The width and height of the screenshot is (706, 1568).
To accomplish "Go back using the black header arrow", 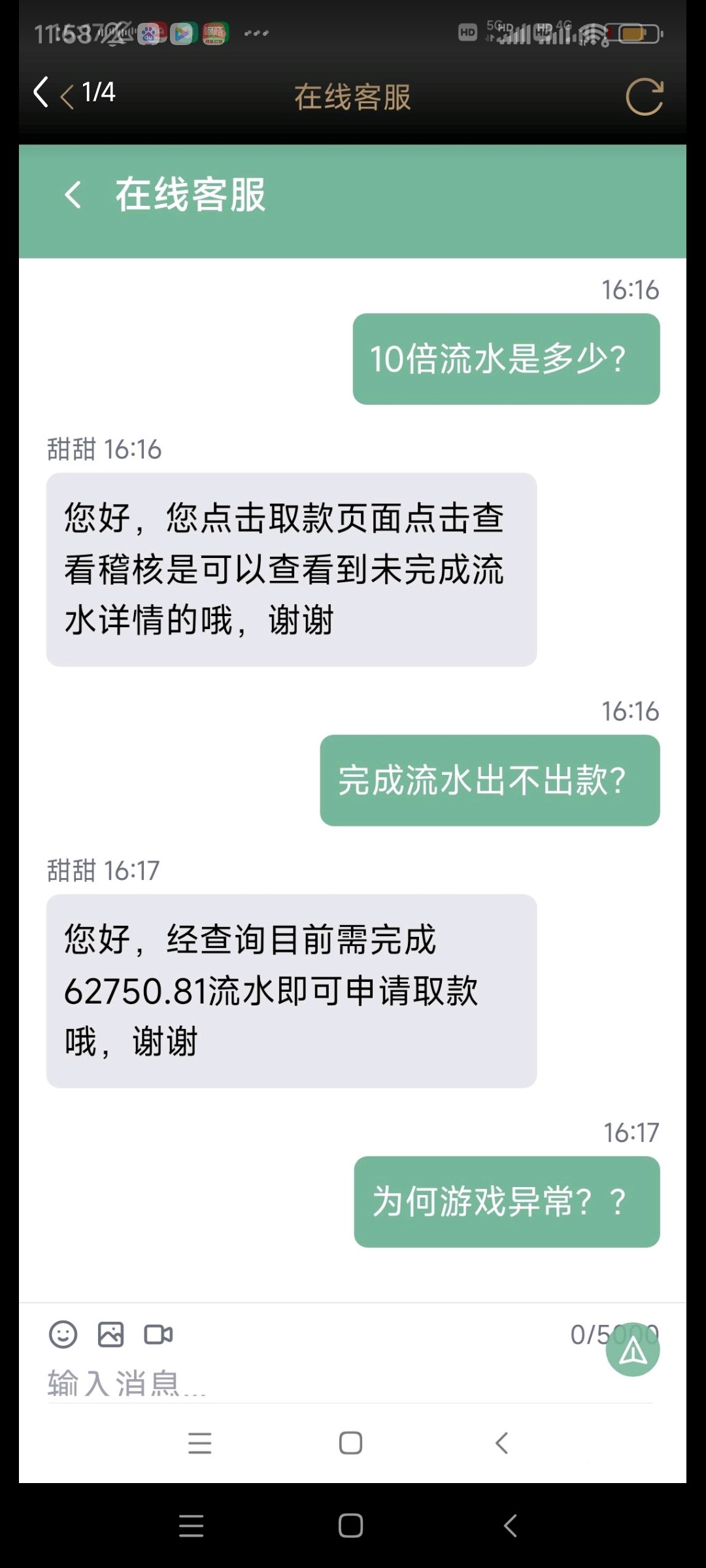I will pos(41,93).
